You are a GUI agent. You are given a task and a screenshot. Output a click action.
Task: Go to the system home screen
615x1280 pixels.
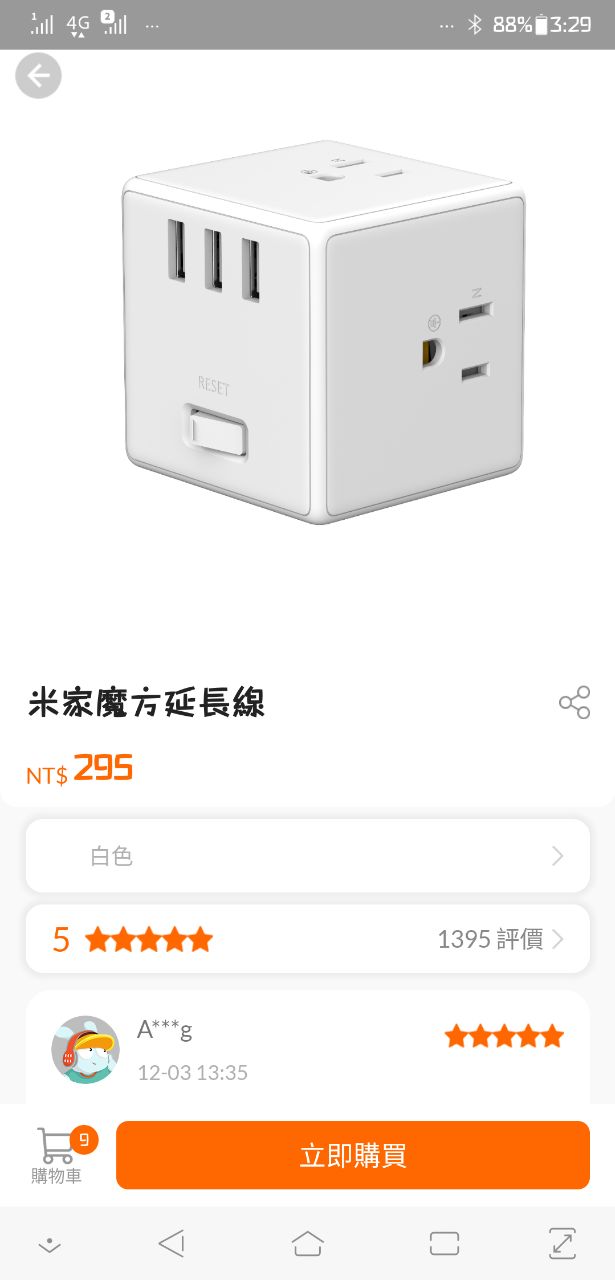pos(307,1243)
